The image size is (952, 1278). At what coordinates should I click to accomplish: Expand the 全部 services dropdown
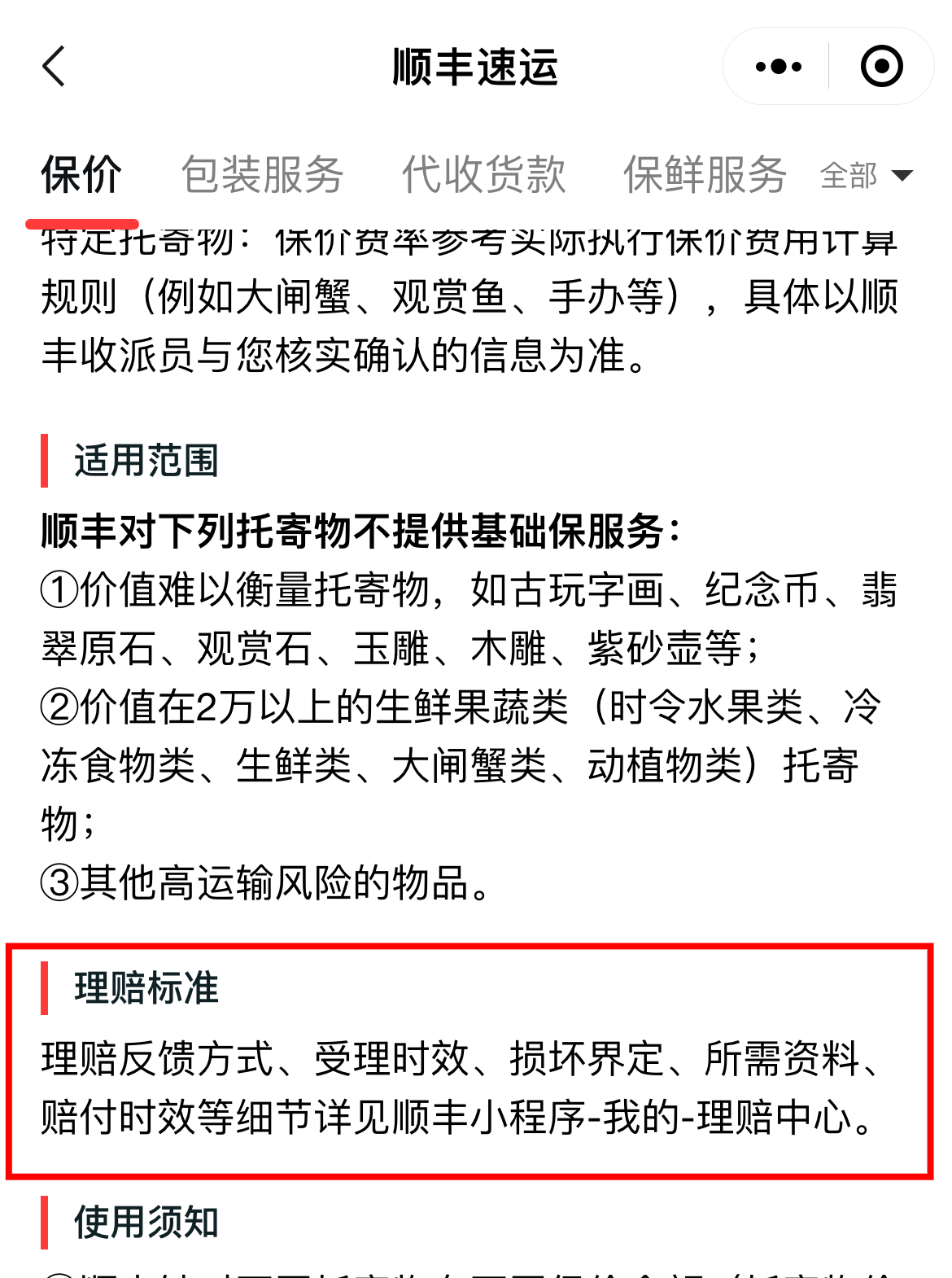pos(867,176)
